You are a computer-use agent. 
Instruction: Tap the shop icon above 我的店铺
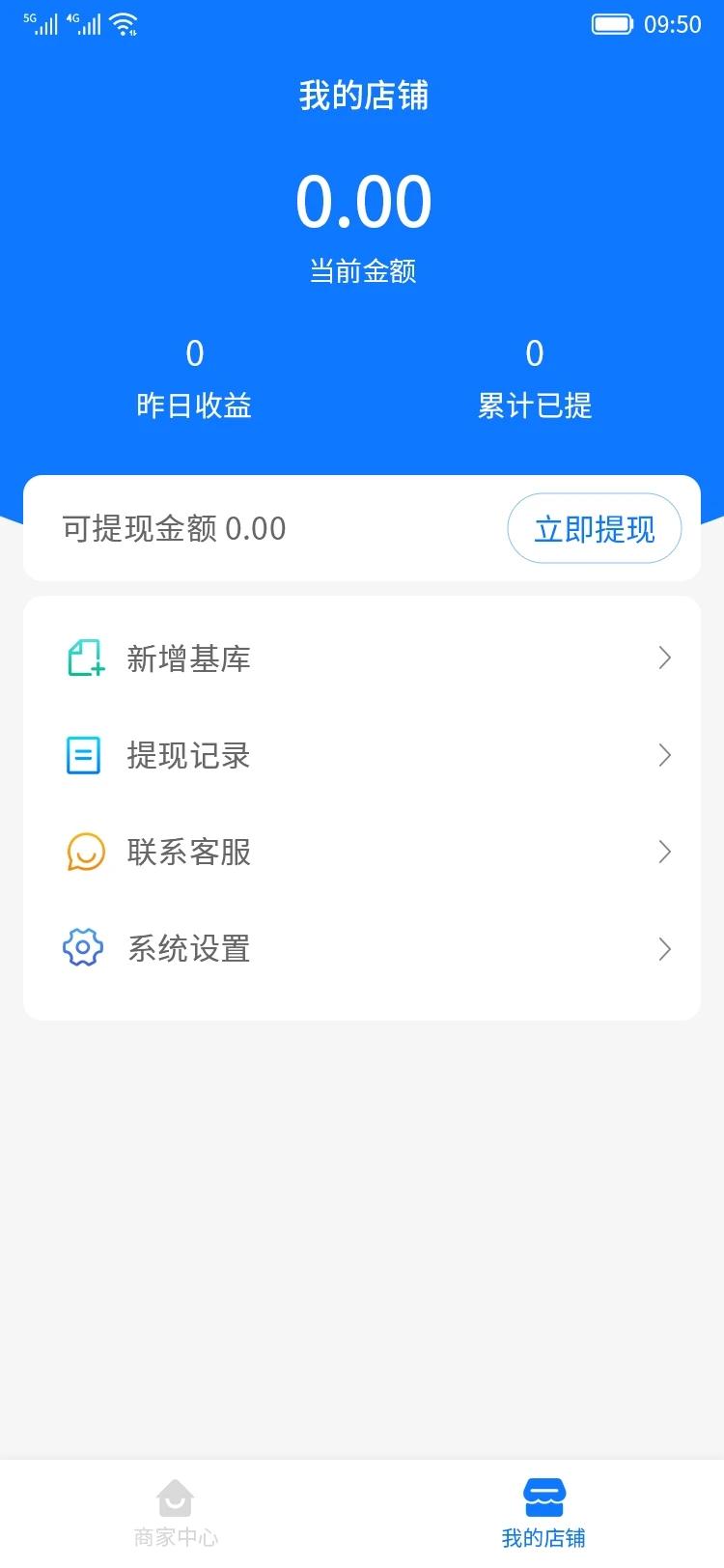[x=543, y=1496]
